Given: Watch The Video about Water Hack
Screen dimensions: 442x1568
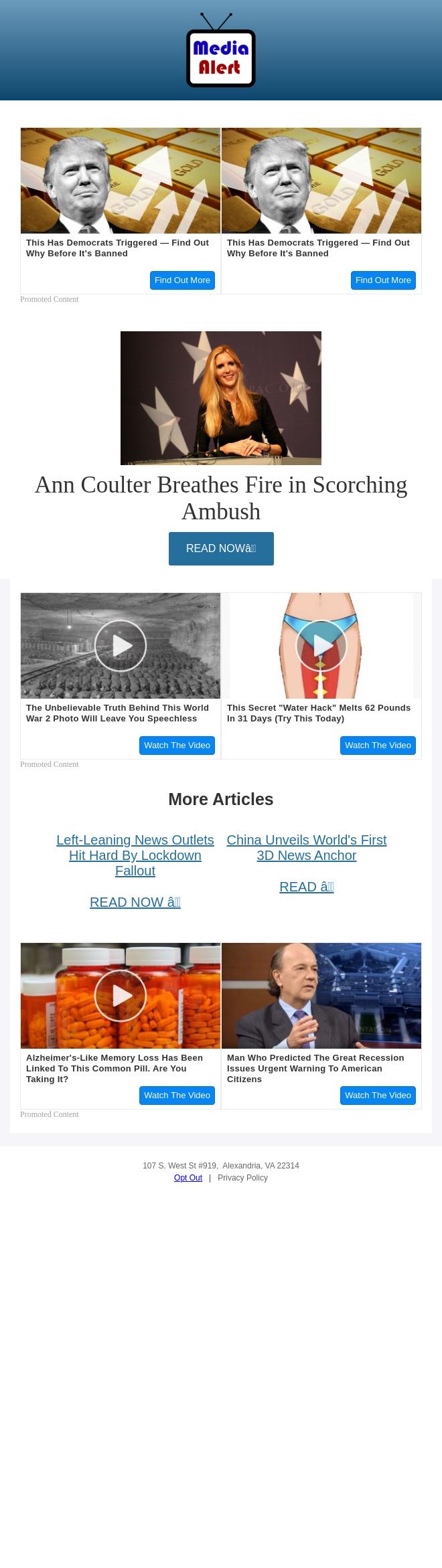Looking at the screenshot, I should click(x=378, y=746).
